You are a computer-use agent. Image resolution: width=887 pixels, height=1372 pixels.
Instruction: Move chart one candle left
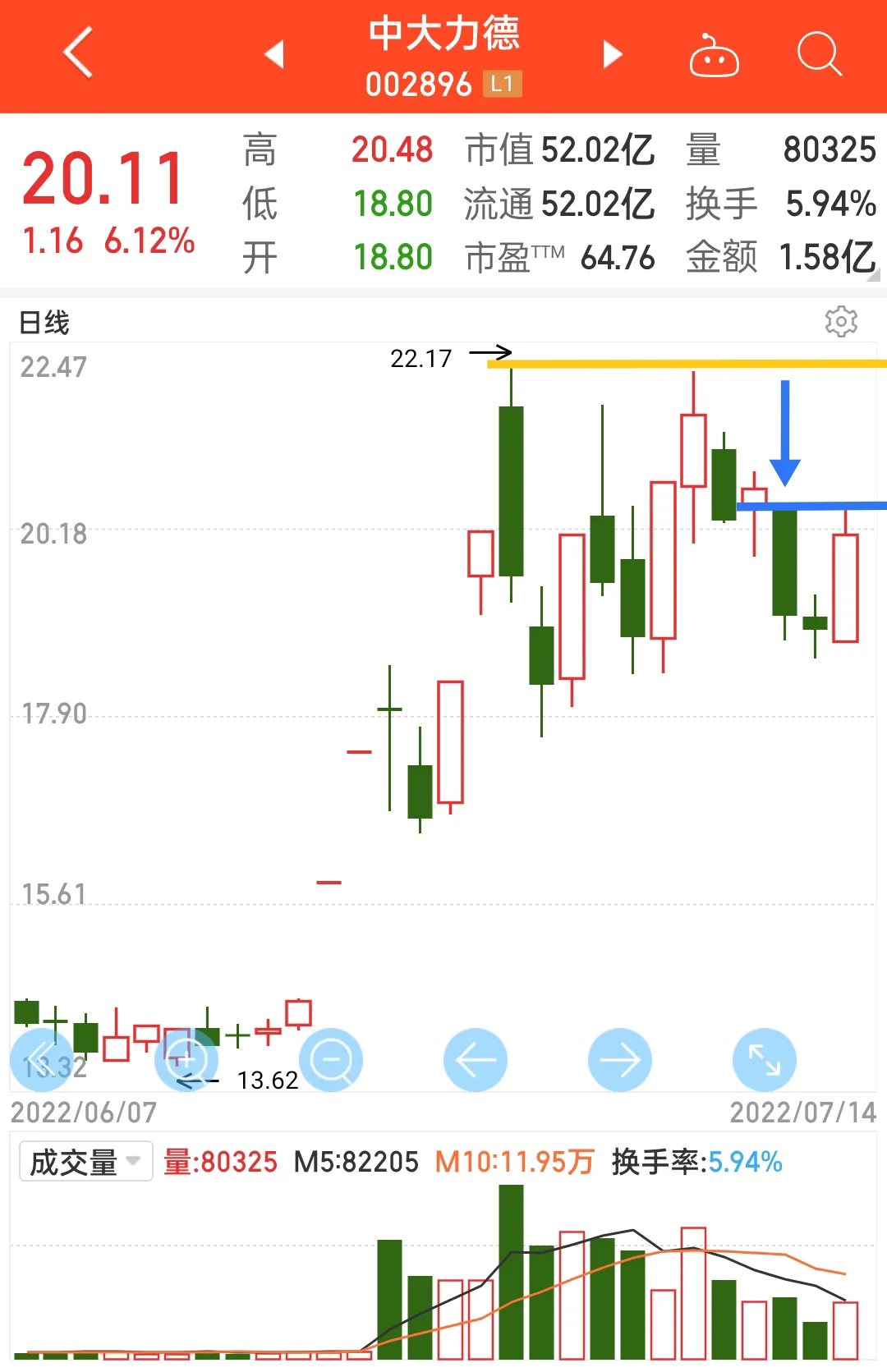pos(476,1060)
